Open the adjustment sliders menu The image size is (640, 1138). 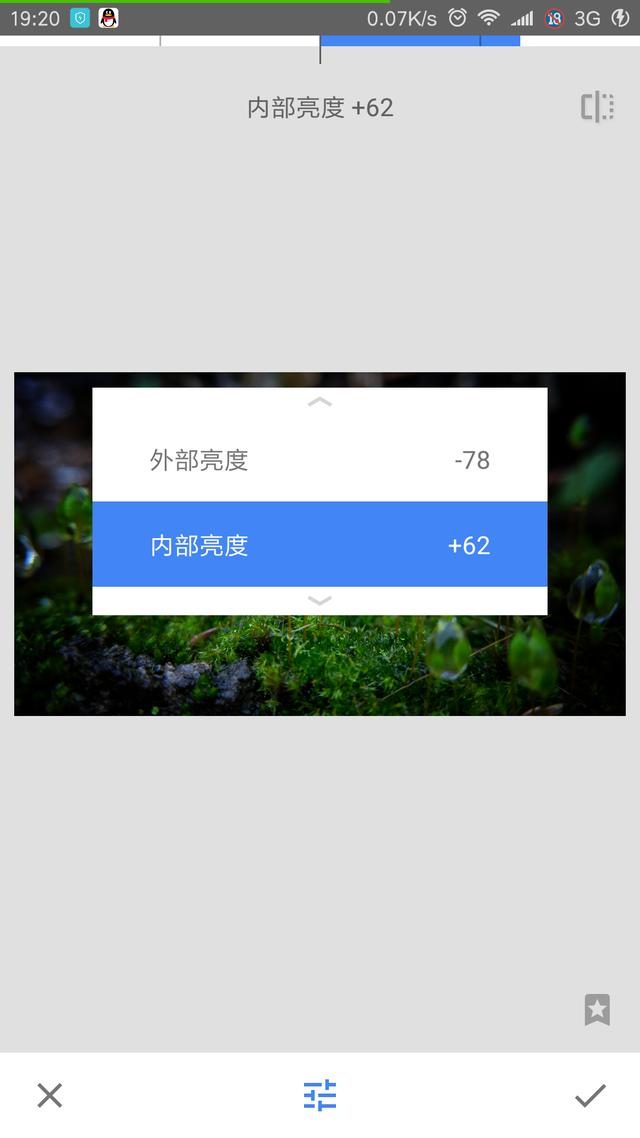pyautogui.click(x=320, y=1095)
